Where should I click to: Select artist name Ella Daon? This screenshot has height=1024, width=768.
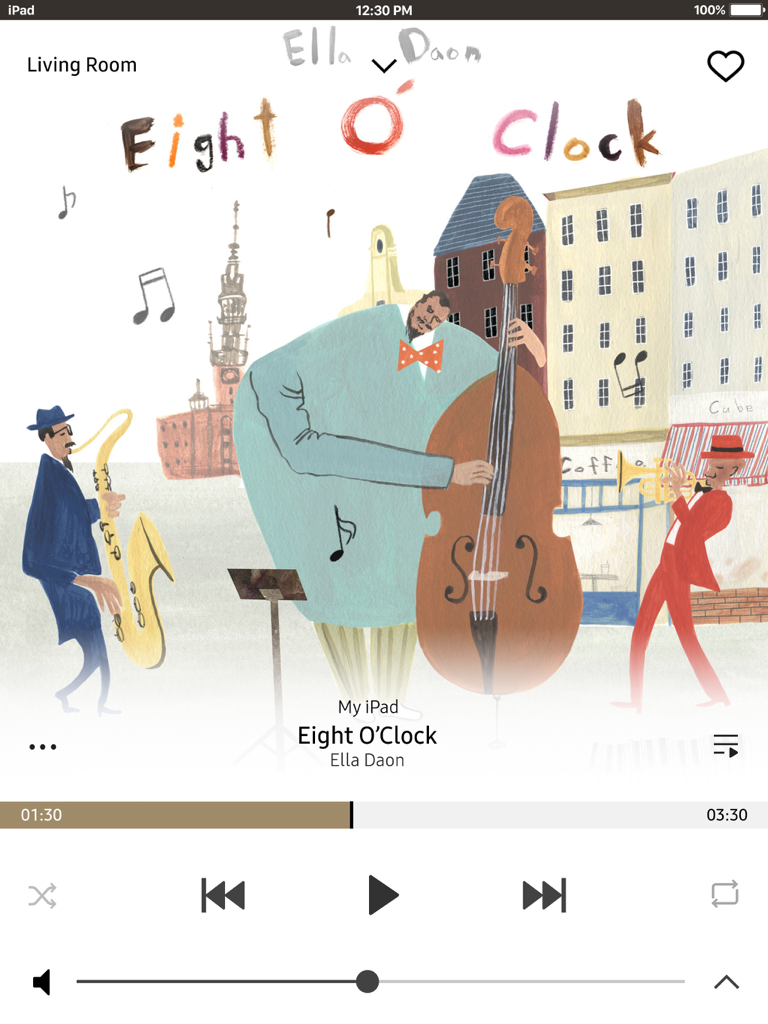click(x=368, y=760)
